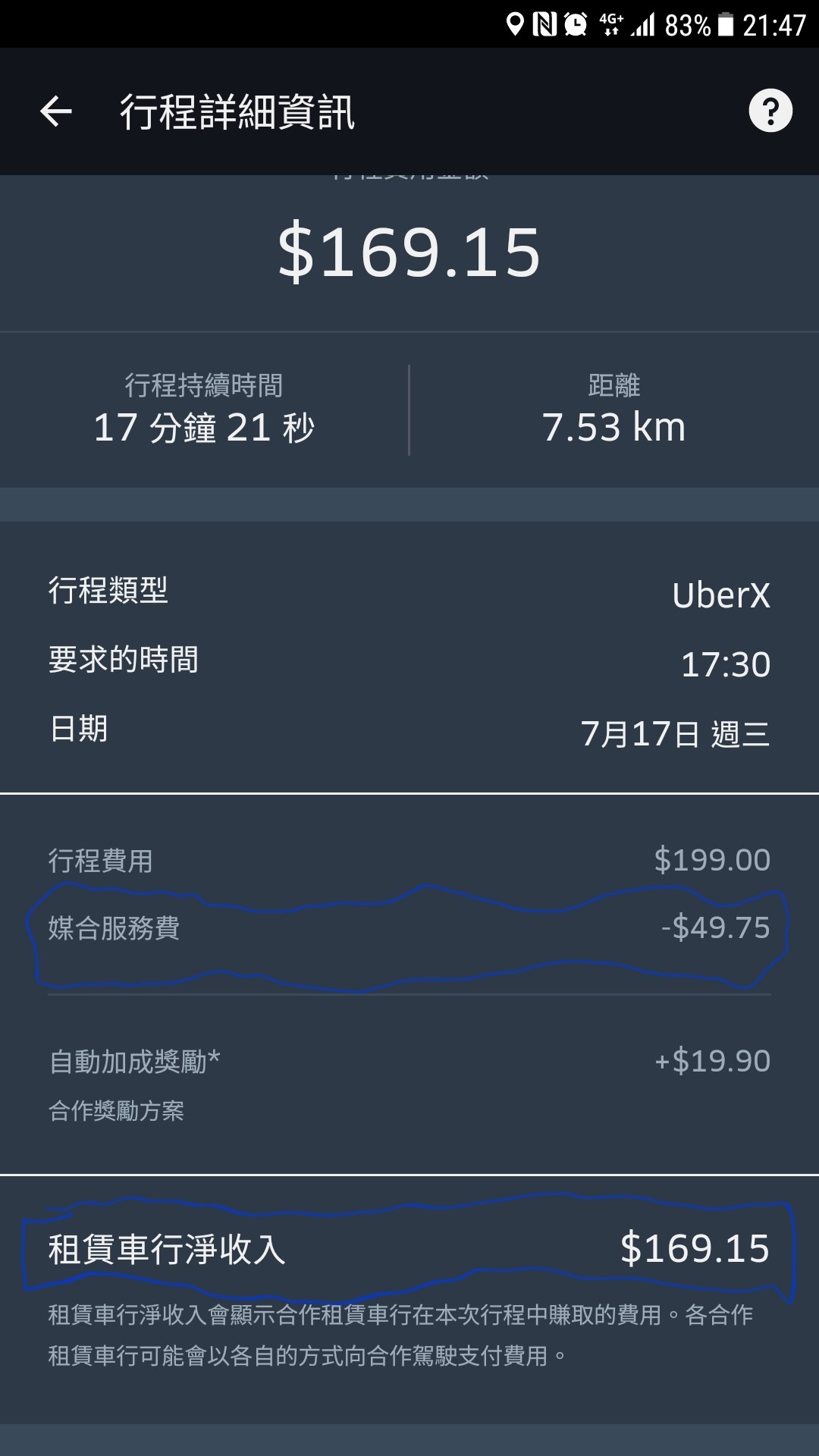Tap the 行程詳細資訊 title bar
The width and height of the screenshot is (819, 1456).
pos(237,112)
